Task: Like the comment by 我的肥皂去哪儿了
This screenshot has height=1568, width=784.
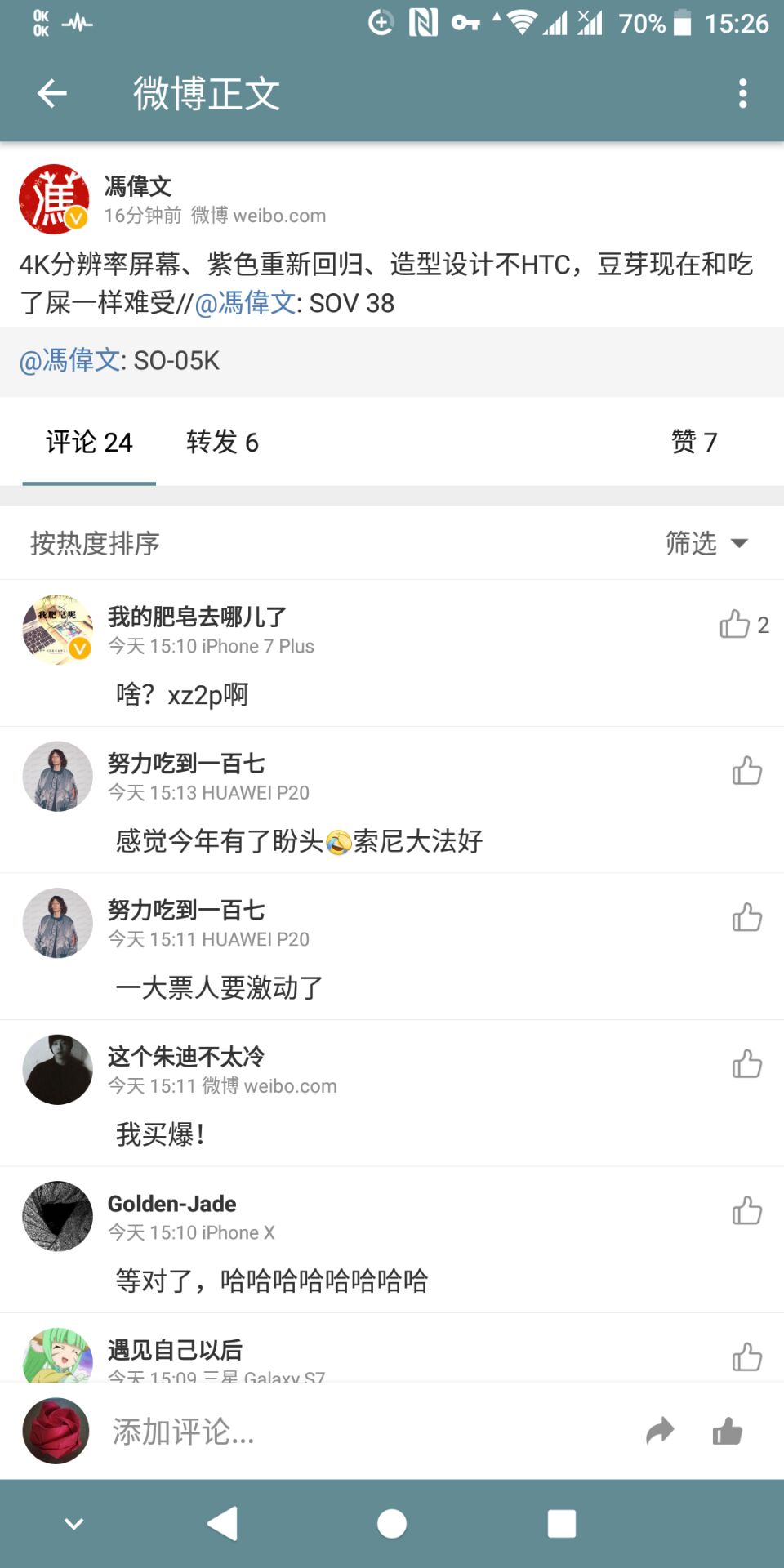Action: tap(735, 625)
